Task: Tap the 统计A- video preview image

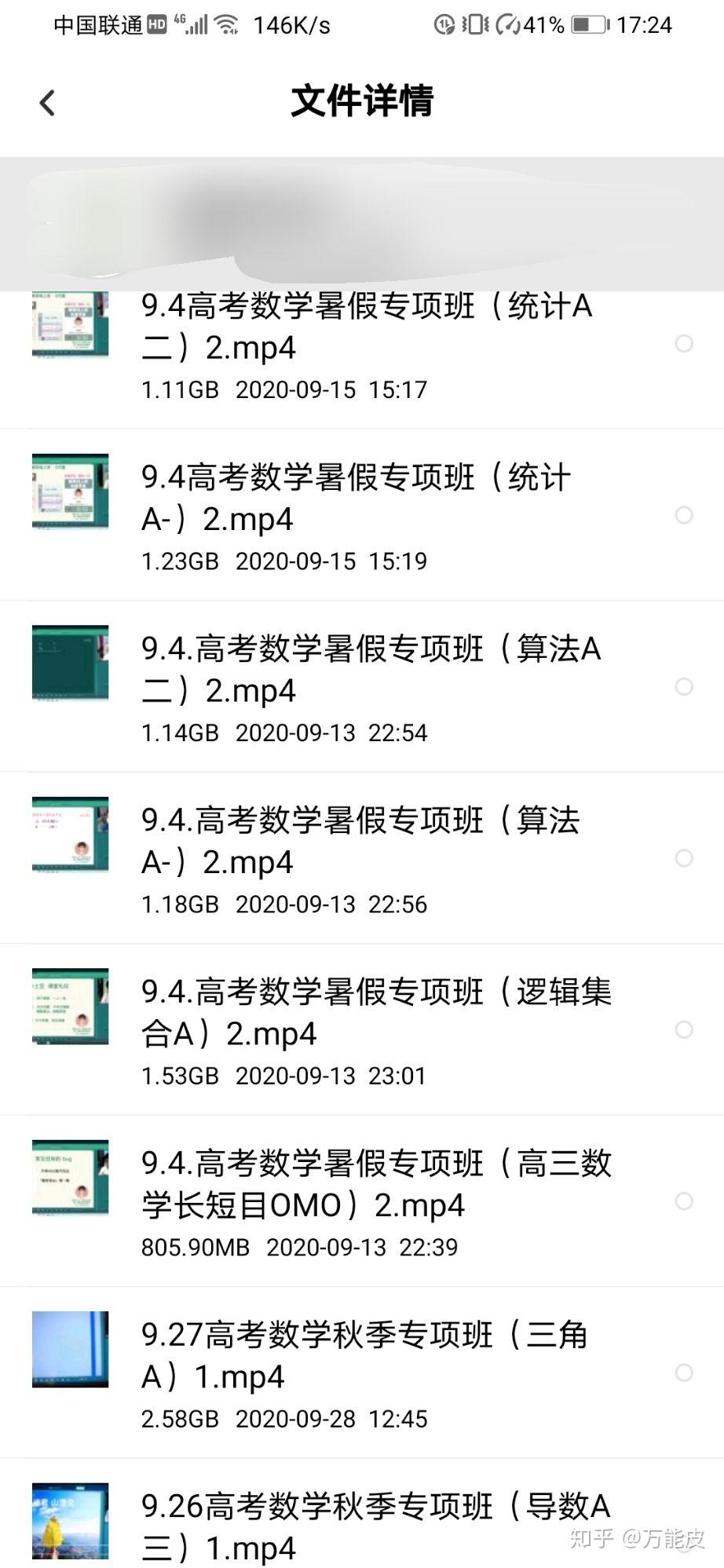Action: click(x=69, y=496)
